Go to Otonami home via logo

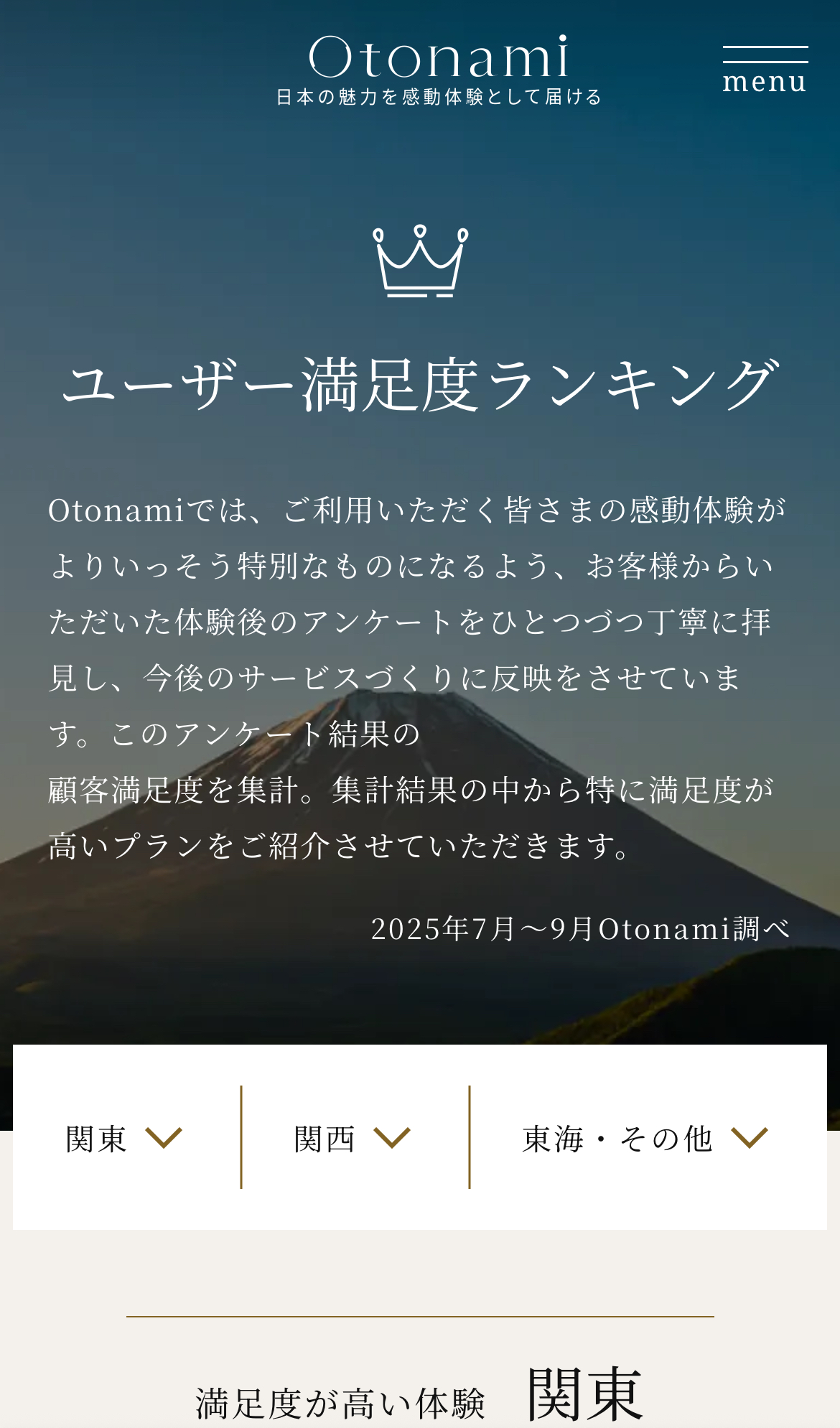pyautogui.click(x=439, y=70)
